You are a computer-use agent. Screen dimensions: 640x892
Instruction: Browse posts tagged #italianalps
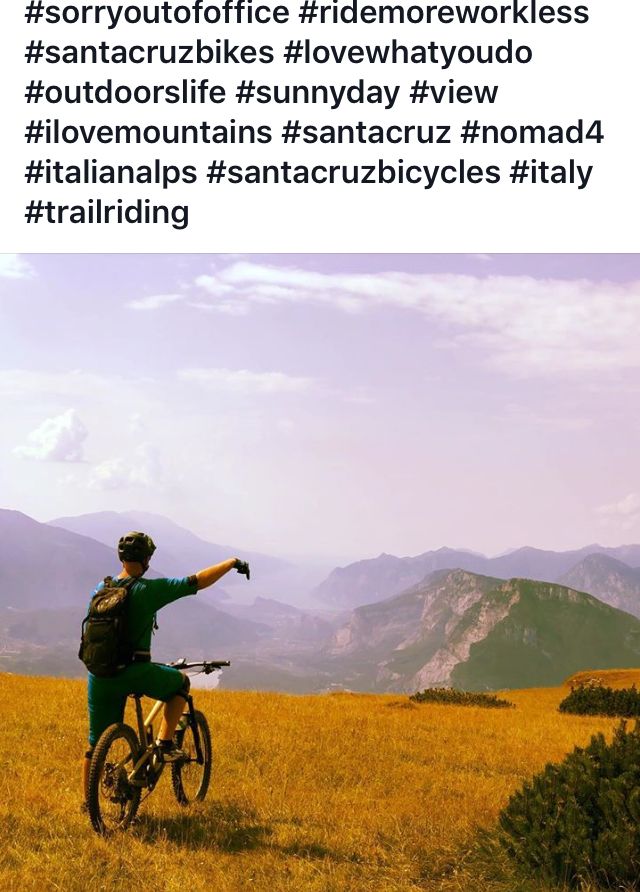[x=110, y=172]
